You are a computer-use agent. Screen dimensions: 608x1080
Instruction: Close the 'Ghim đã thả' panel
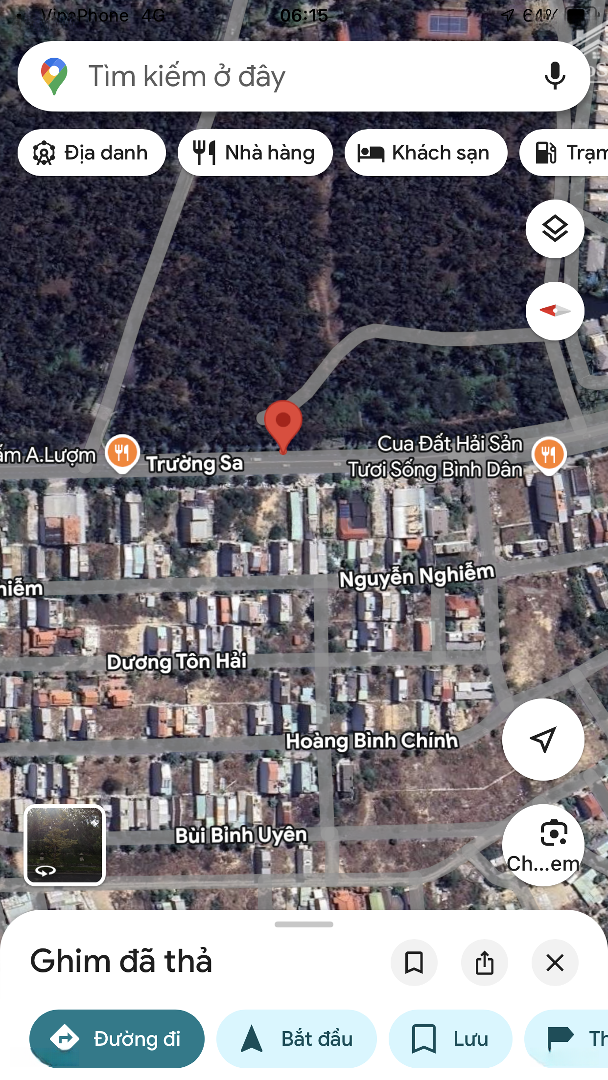555,963
